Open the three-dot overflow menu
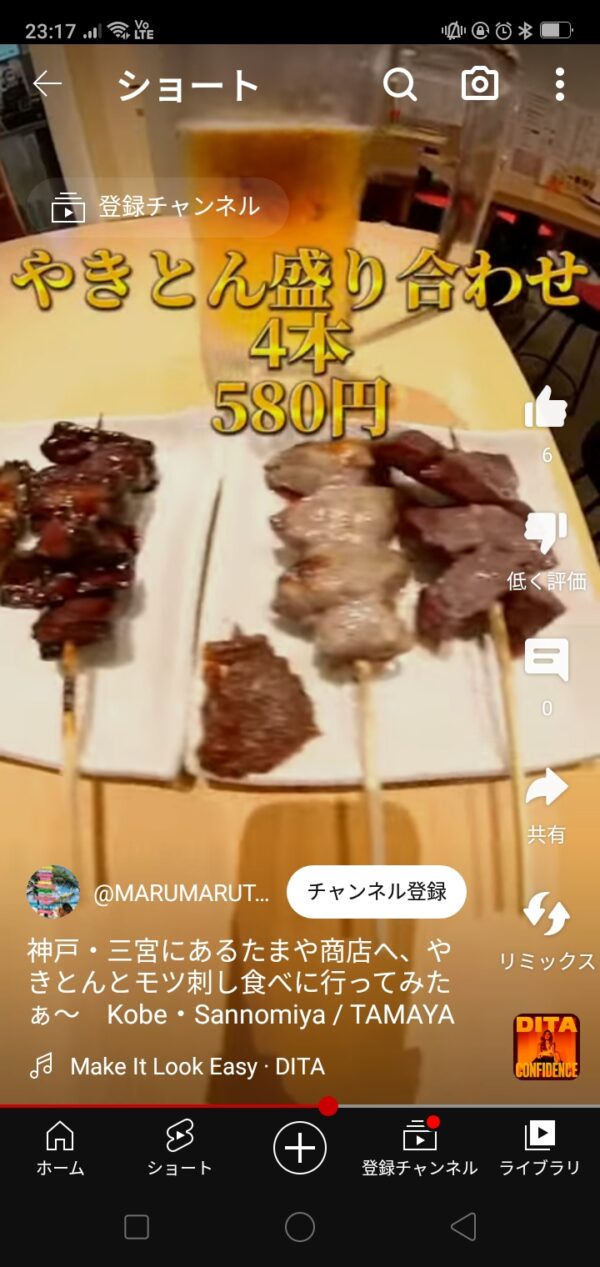600x1267 pixels. point(560,84)
